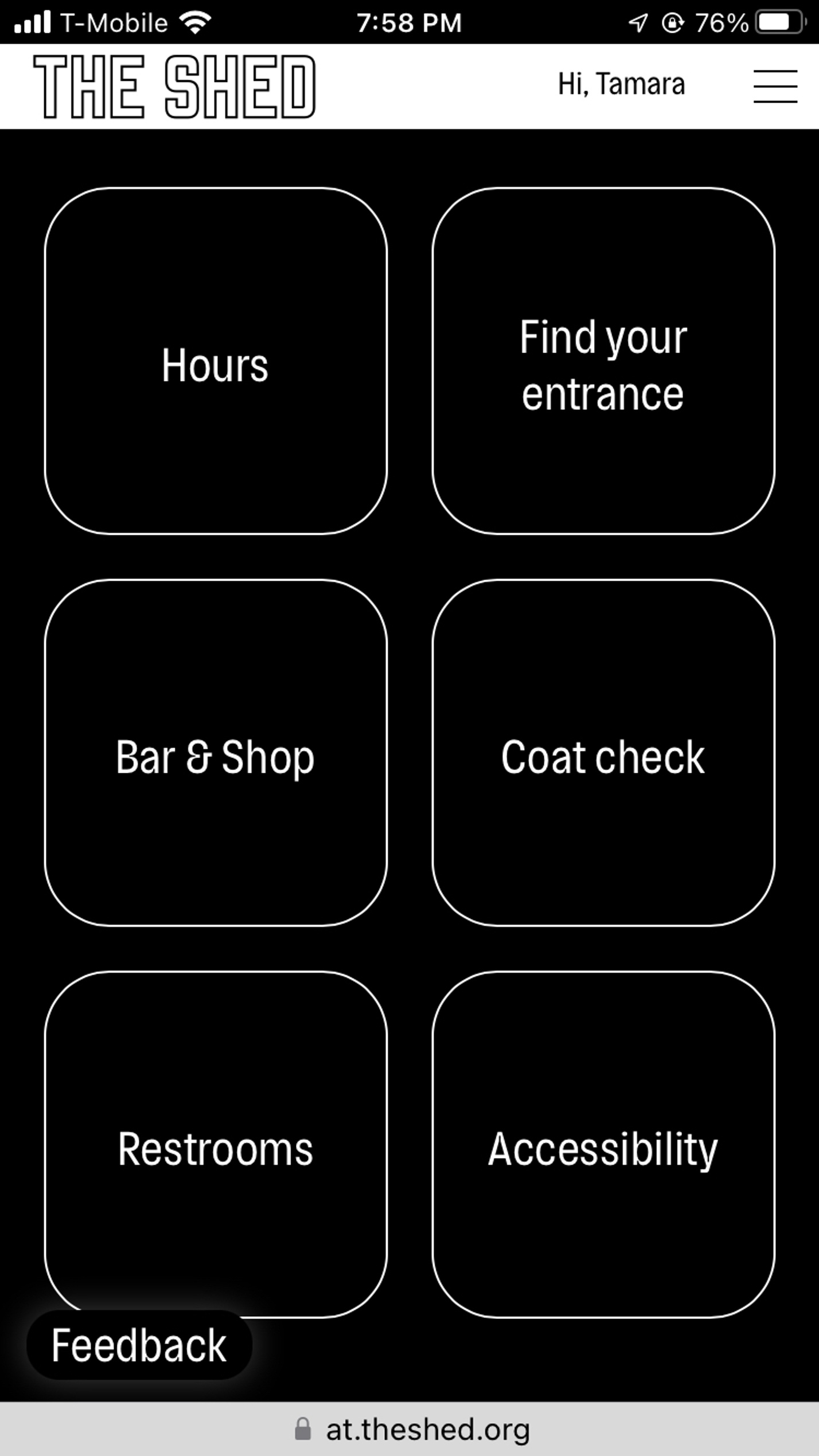
Task: Tap the at.theshed.org address bar
Action: [409, 1429]
